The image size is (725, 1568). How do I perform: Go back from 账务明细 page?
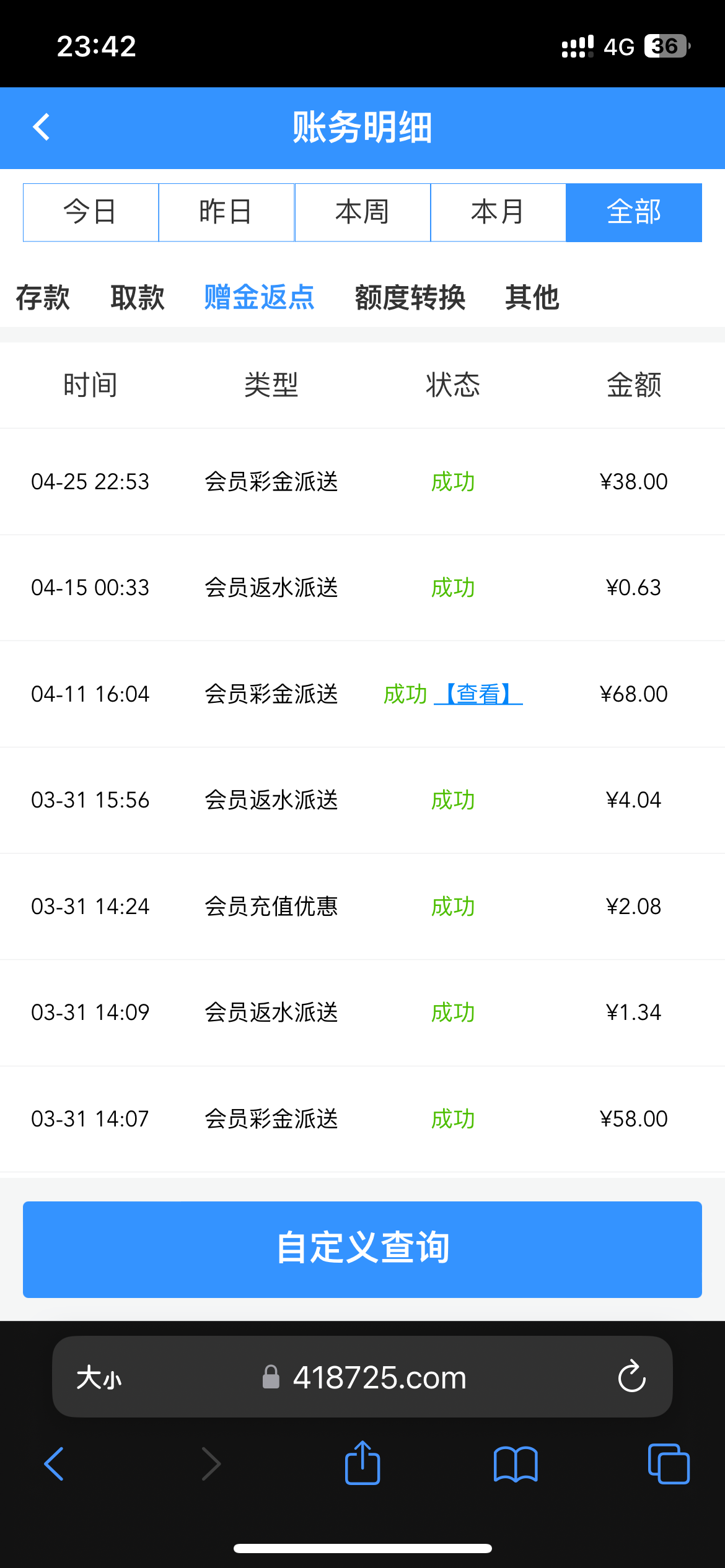point(42,128)
